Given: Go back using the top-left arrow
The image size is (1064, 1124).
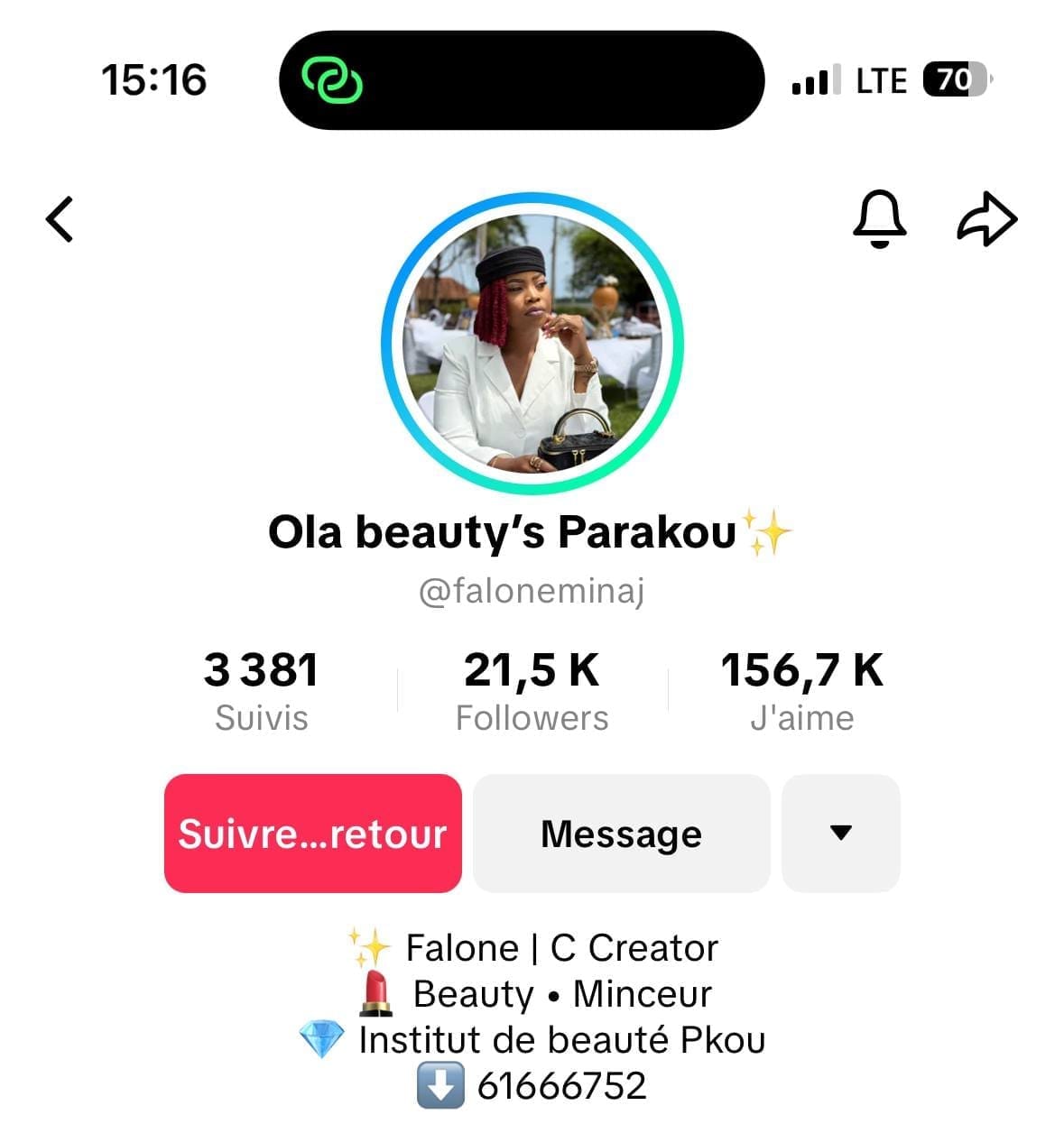Looking at the screenshot, I should click(60, 219).
